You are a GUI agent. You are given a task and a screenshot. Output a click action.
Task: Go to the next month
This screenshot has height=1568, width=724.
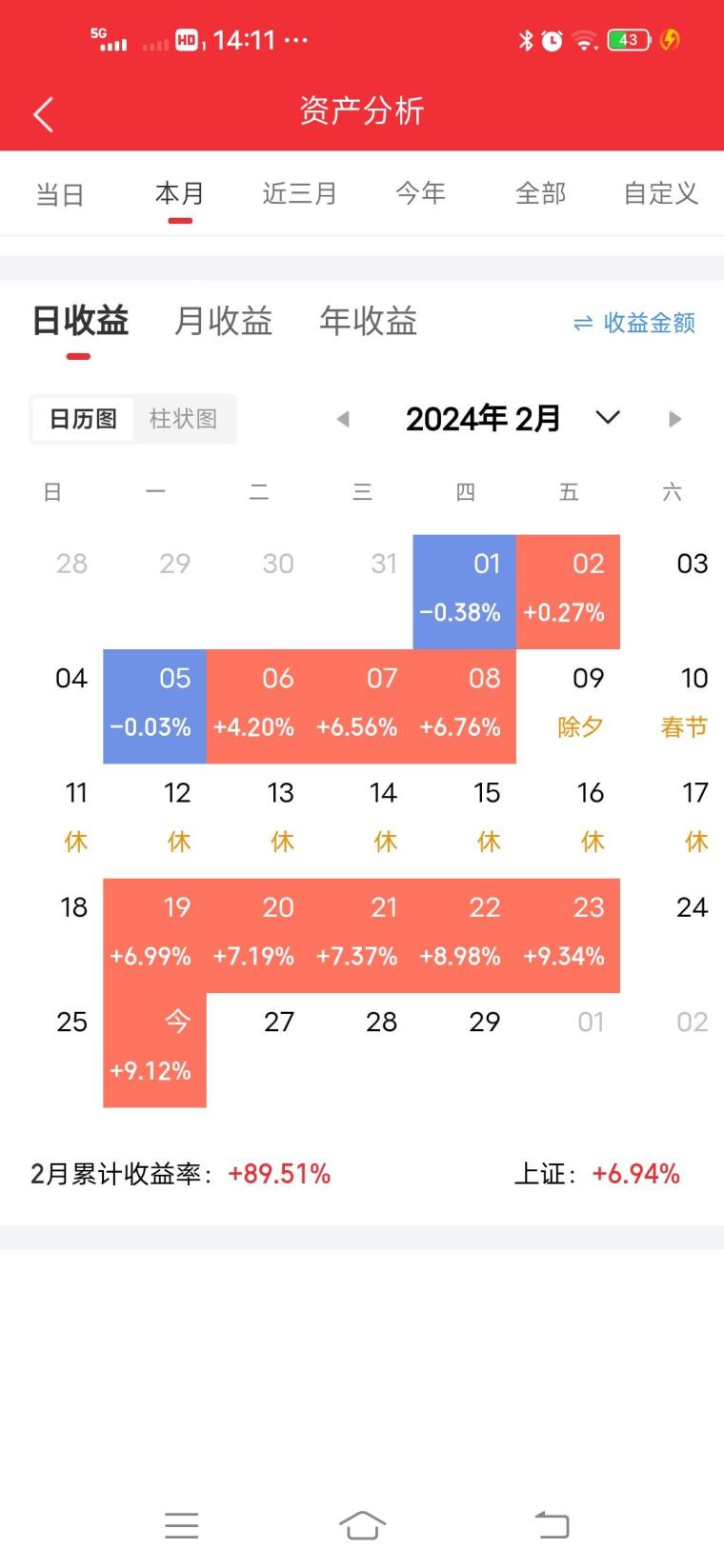coord(675,419)
